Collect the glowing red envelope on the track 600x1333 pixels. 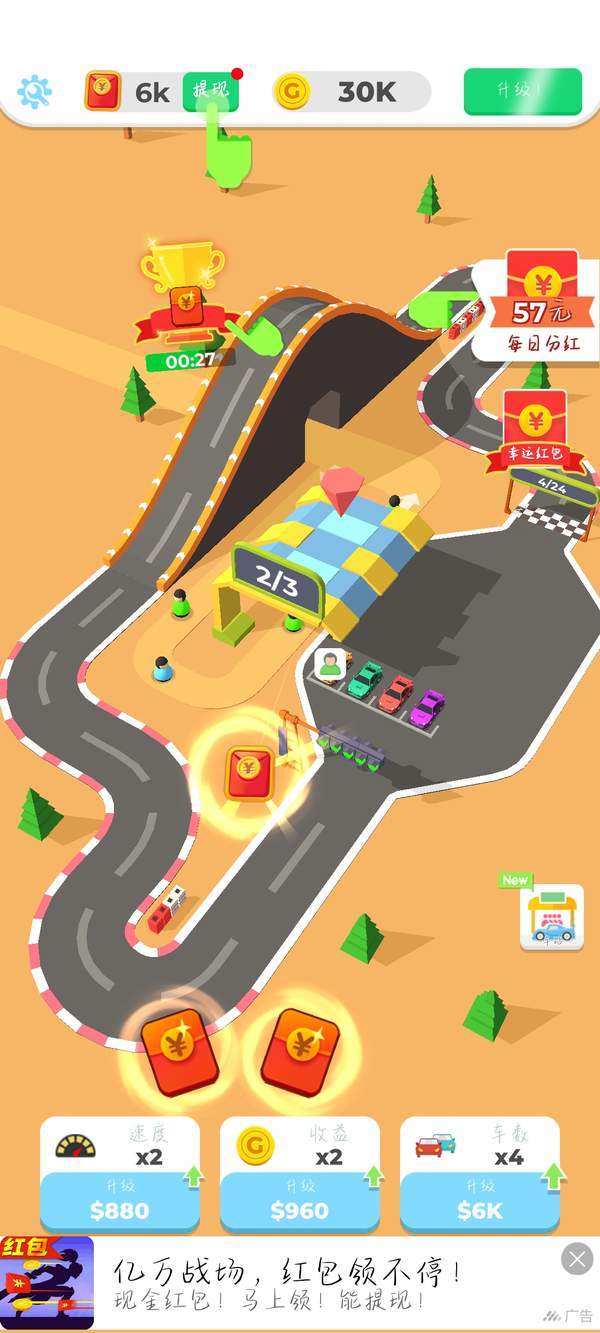point(248,772)
